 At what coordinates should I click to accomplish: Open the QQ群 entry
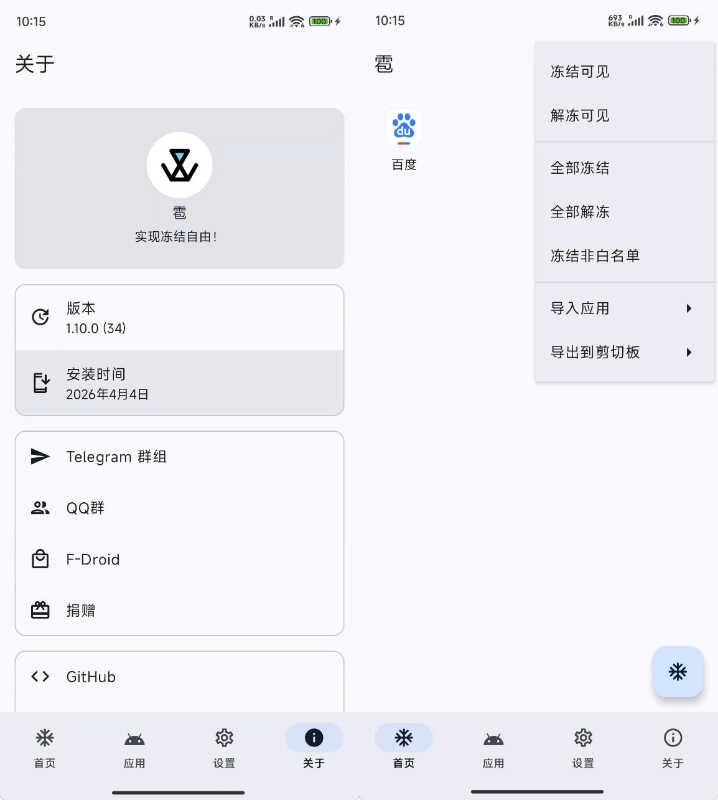(179, 508)
